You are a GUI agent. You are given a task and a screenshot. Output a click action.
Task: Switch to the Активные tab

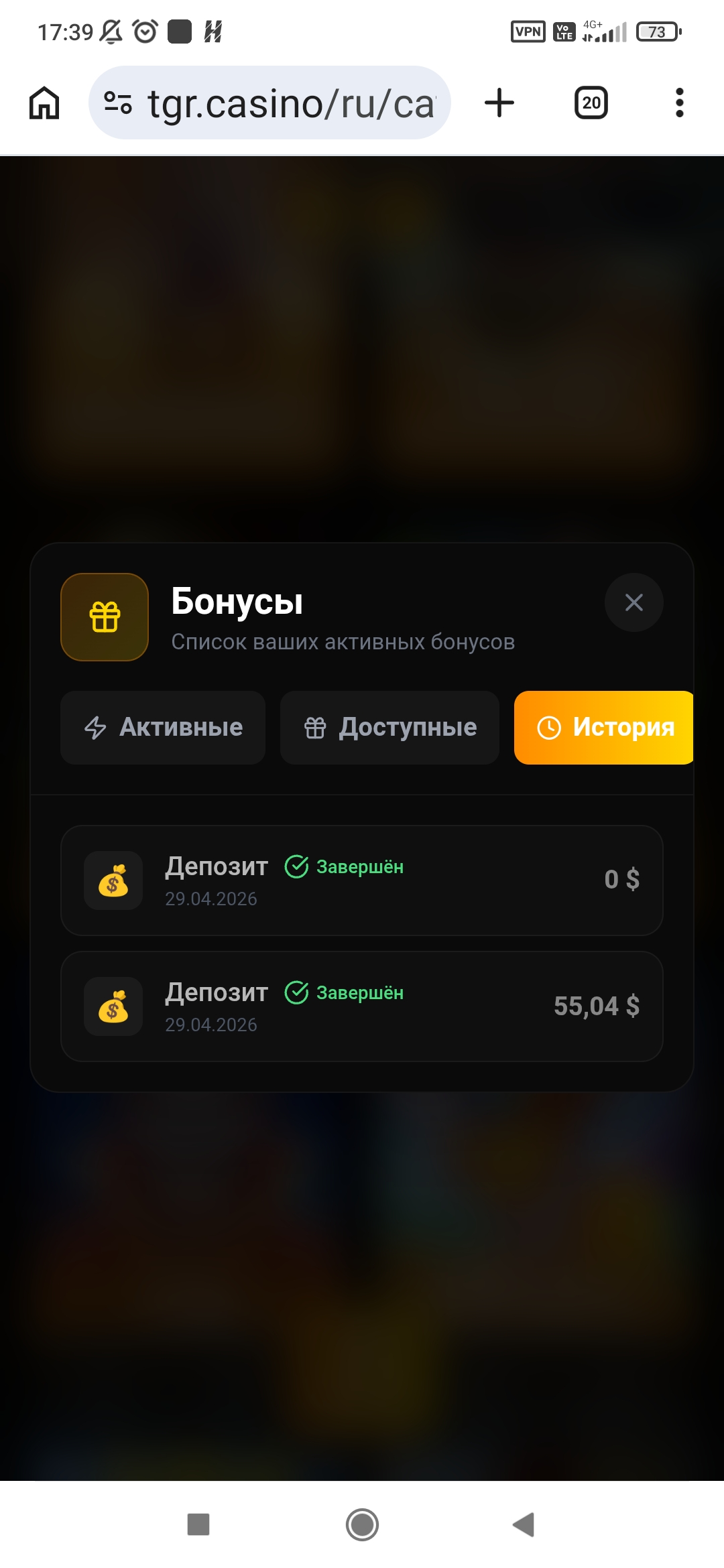pos(163,727)
